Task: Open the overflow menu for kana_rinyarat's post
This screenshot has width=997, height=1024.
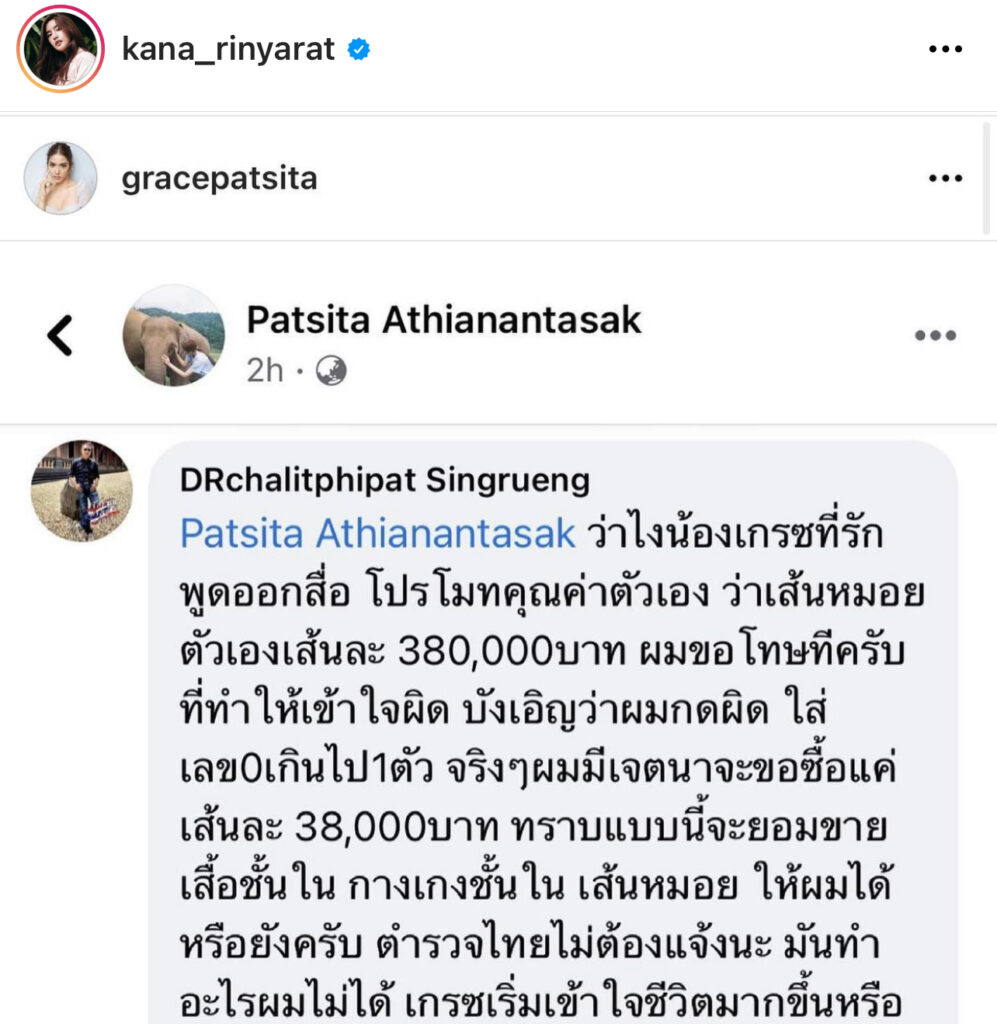Action: 945,49
